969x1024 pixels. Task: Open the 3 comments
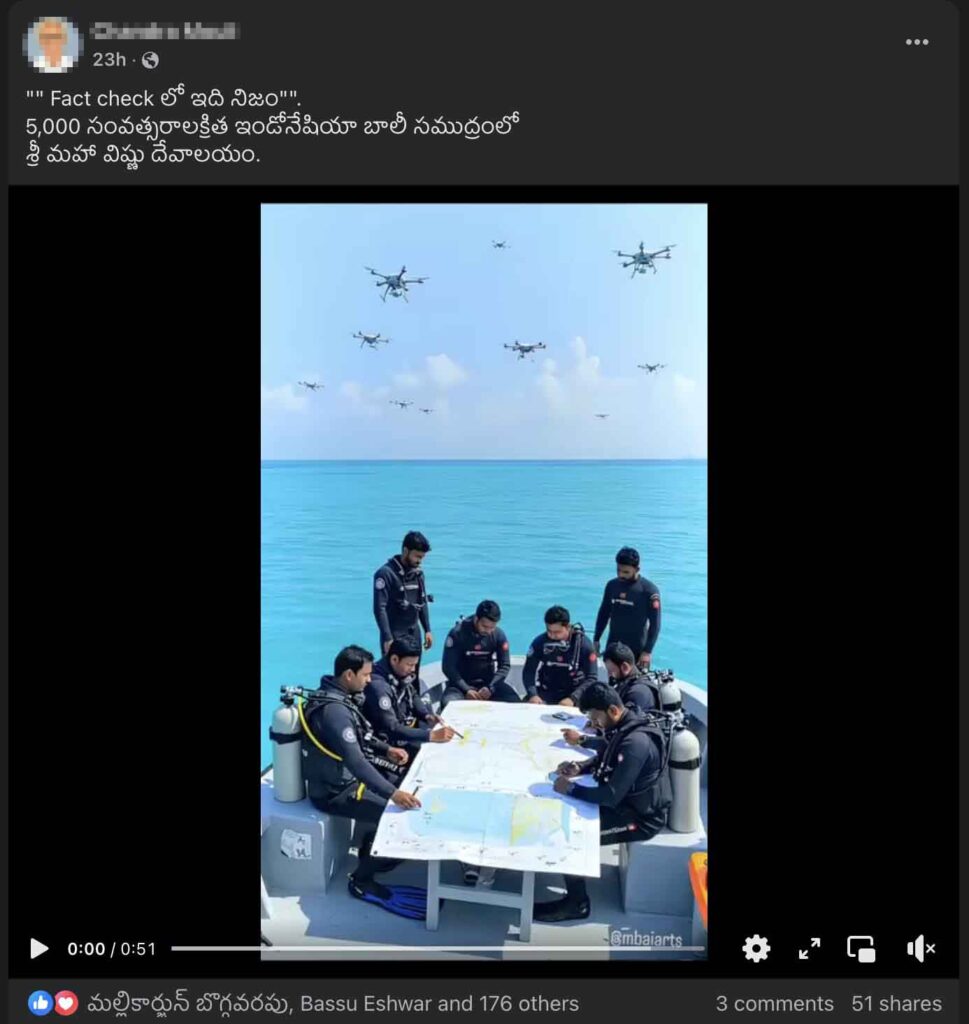point(774,1003)
